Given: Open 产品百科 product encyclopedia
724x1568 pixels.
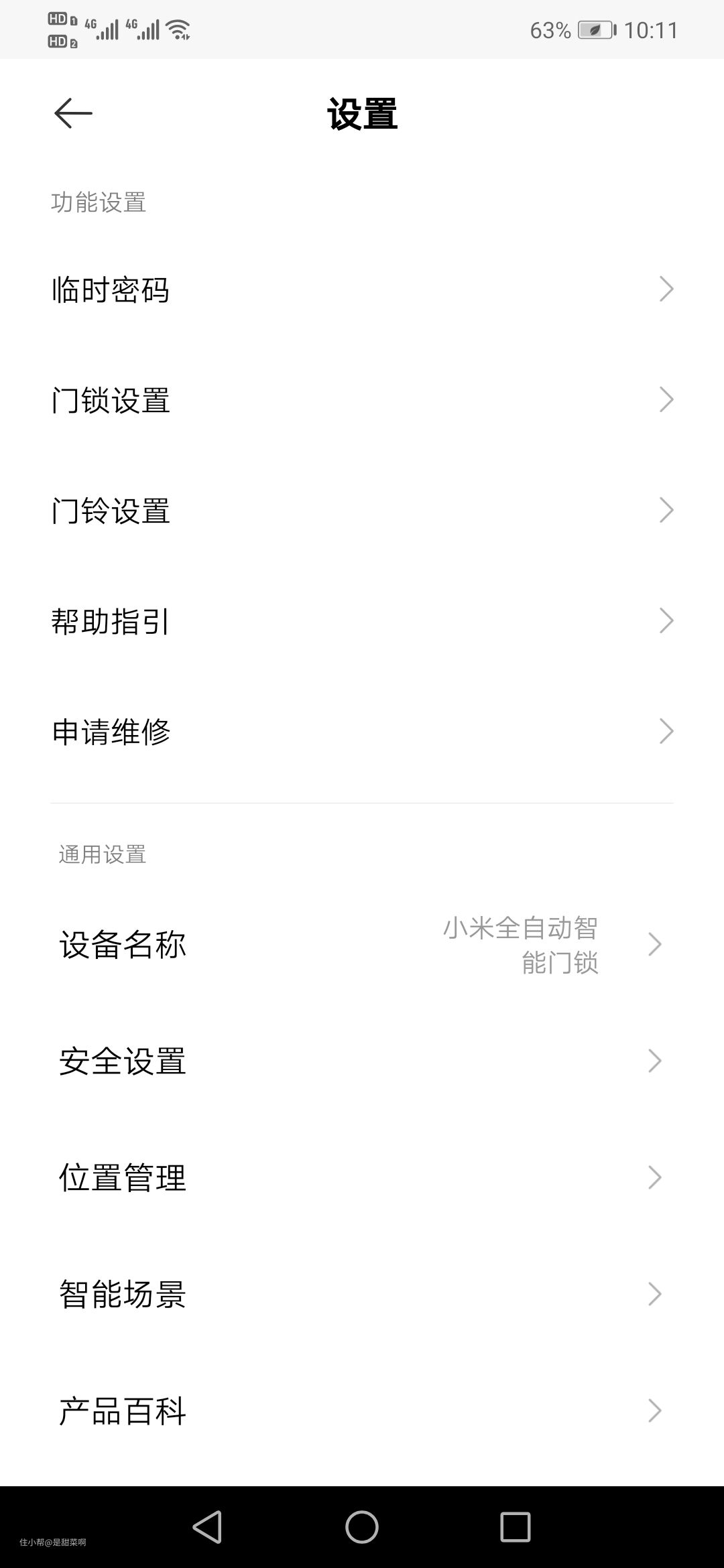Looking at the screenshot, I should pos(362,1411).
